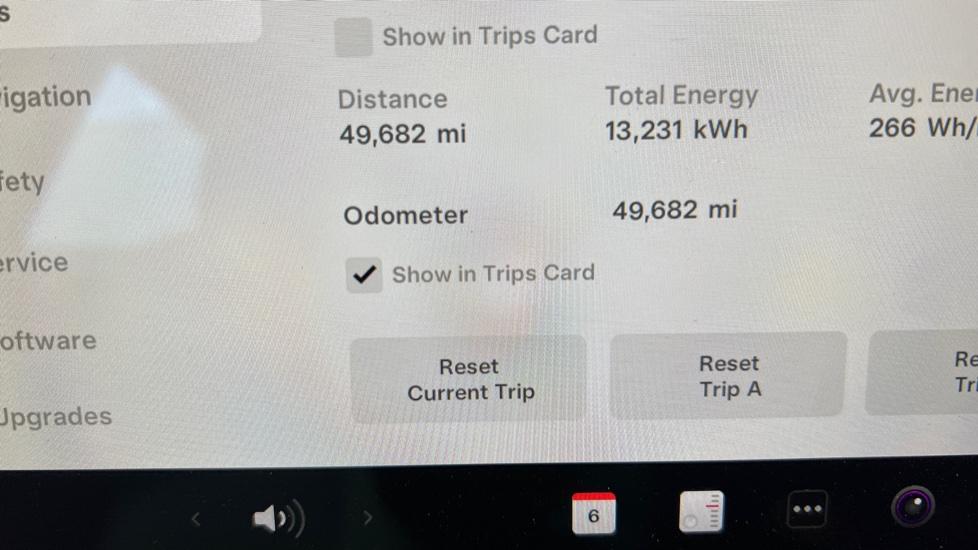Check the unchecked Show in Trips Card box
The height and width of the screenshot is (550, 978).
click(352, 38)
